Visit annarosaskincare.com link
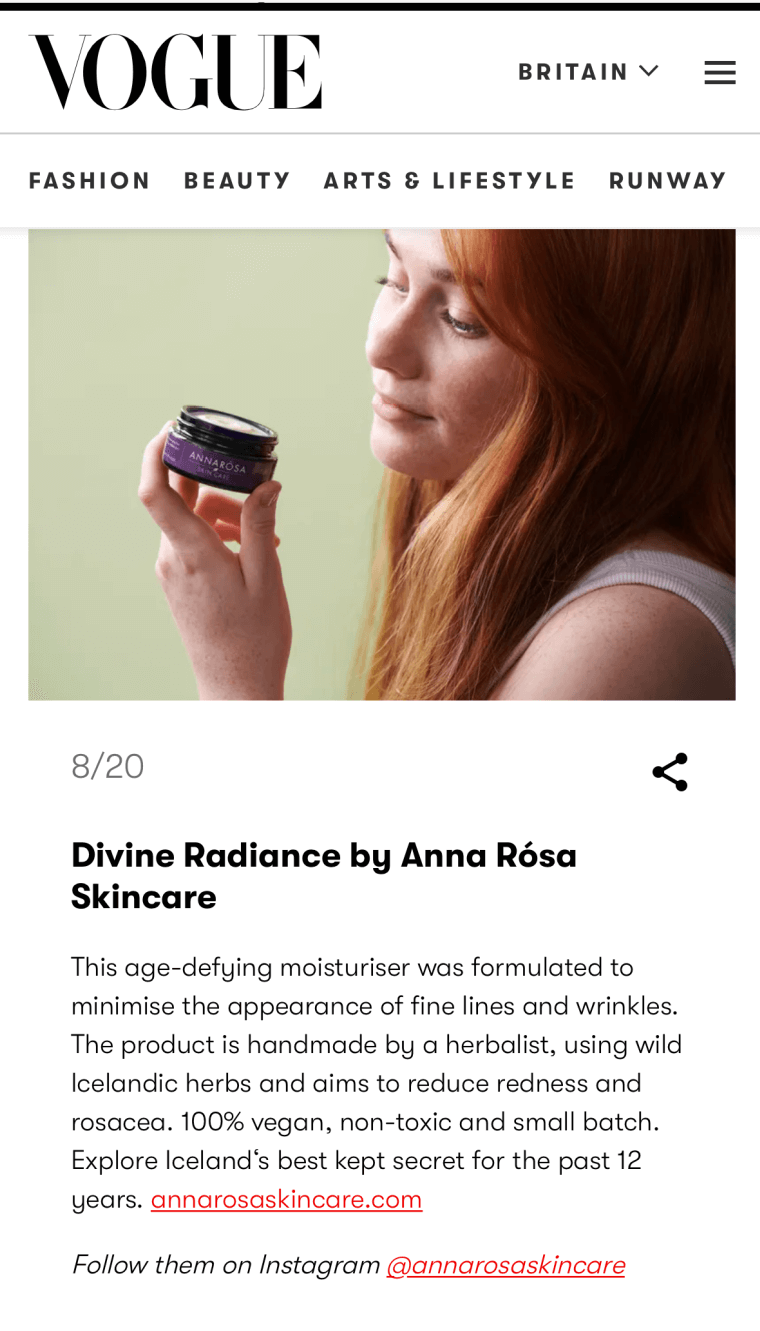760x1331 pixels. (x=286, y=1199)
